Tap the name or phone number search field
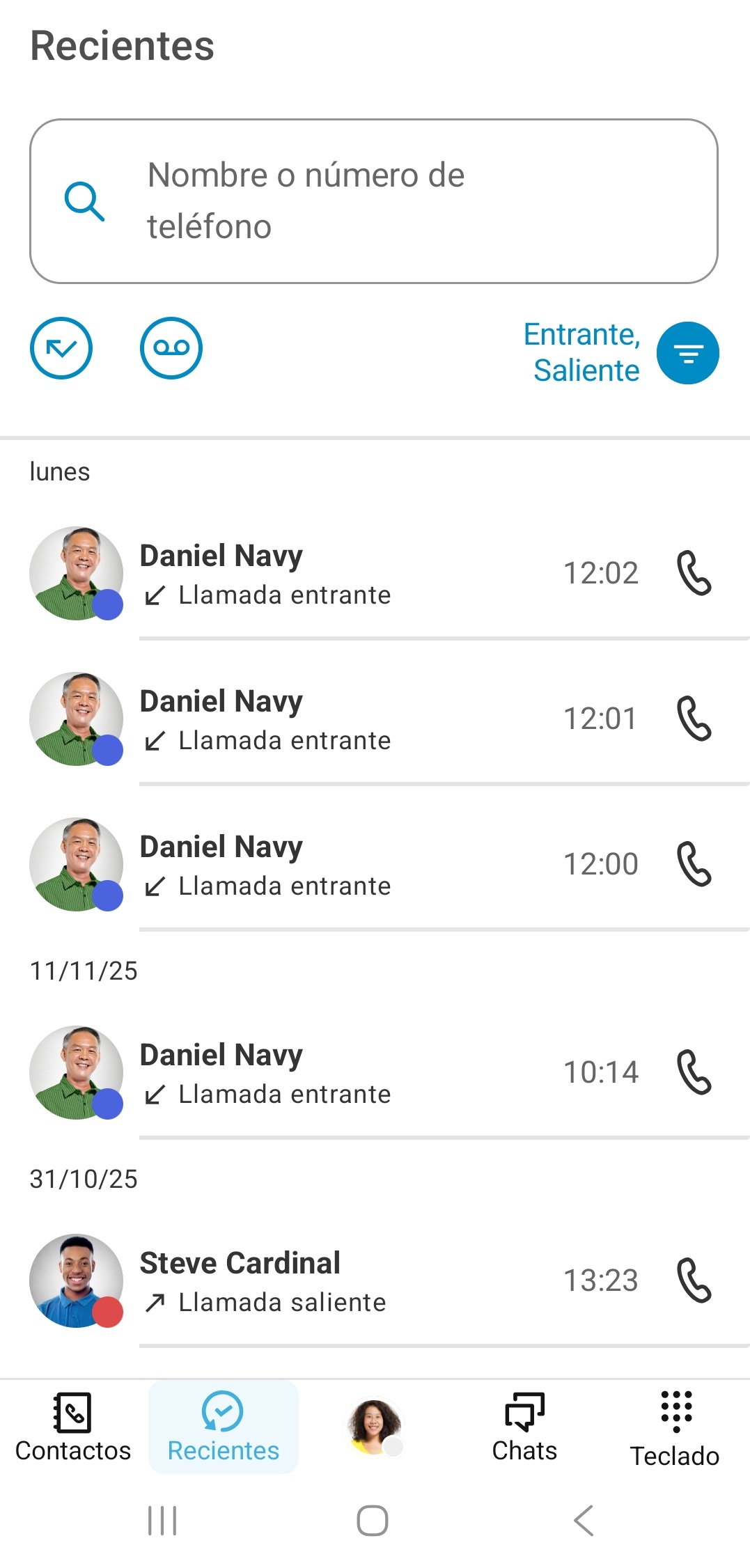750x1568 pixels. 374,201
